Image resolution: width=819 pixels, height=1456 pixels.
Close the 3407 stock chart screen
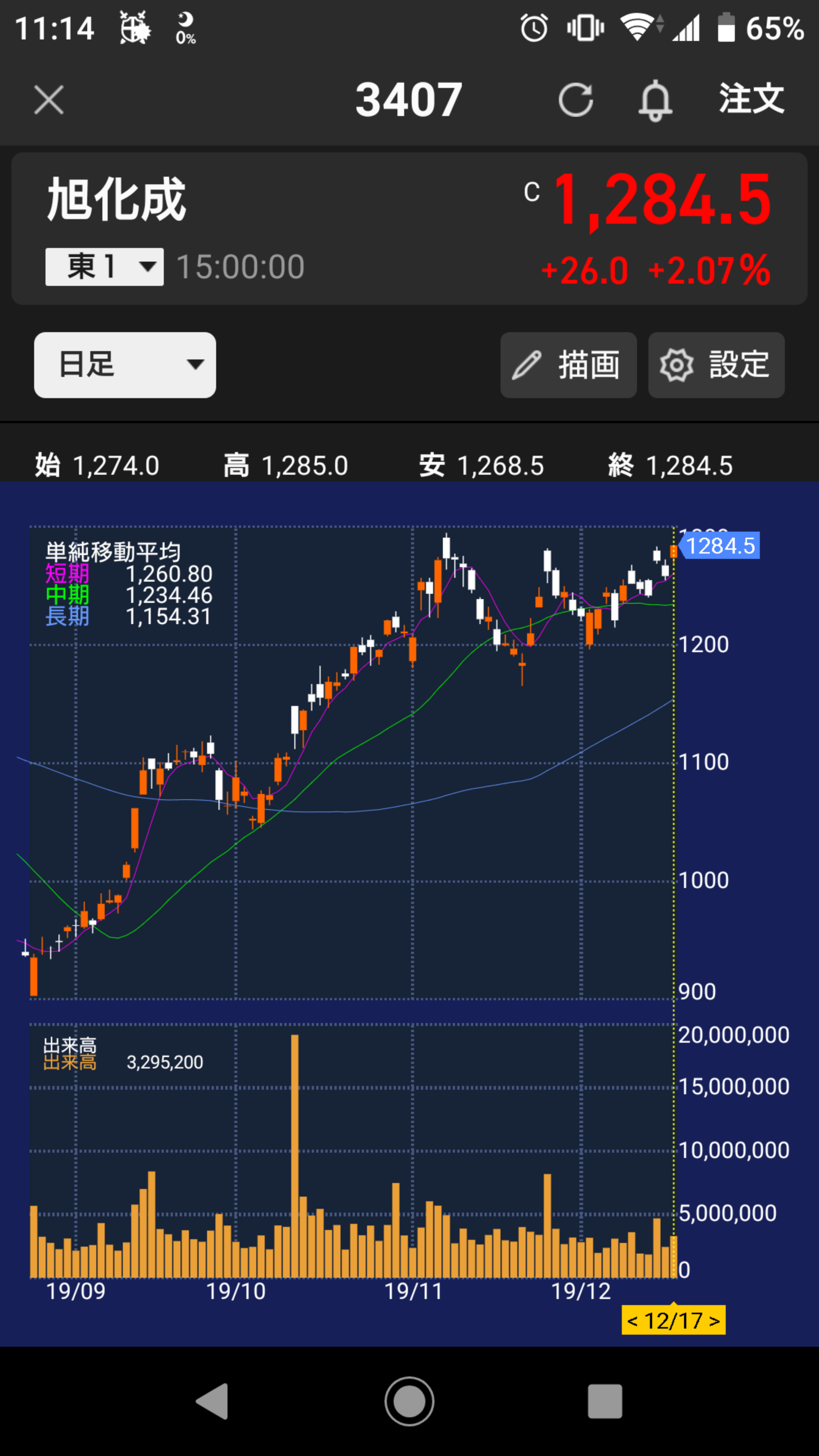pos(49,100)
